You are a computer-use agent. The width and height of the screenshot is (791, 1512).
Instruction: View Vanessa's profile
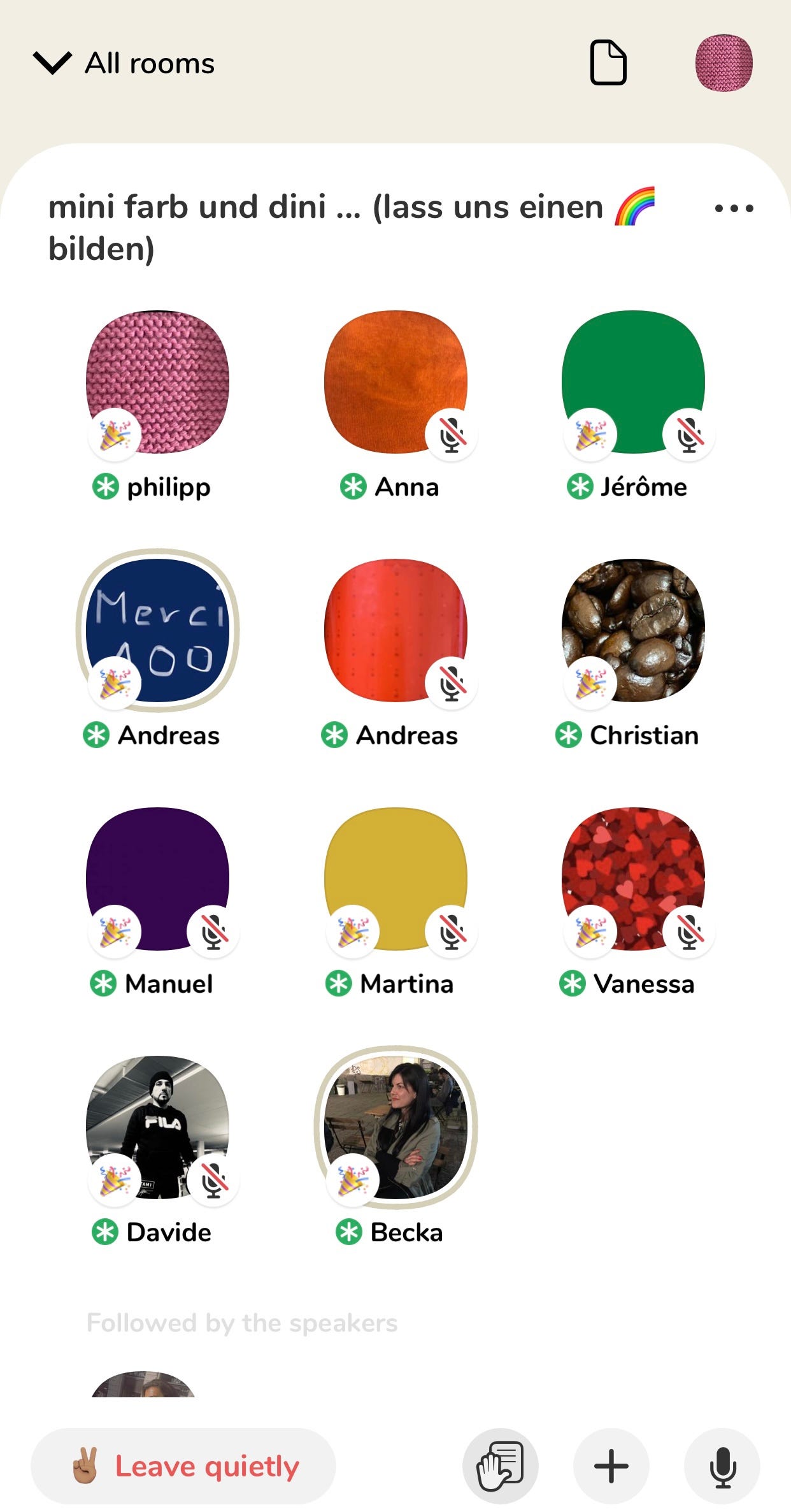click(633, 879)
